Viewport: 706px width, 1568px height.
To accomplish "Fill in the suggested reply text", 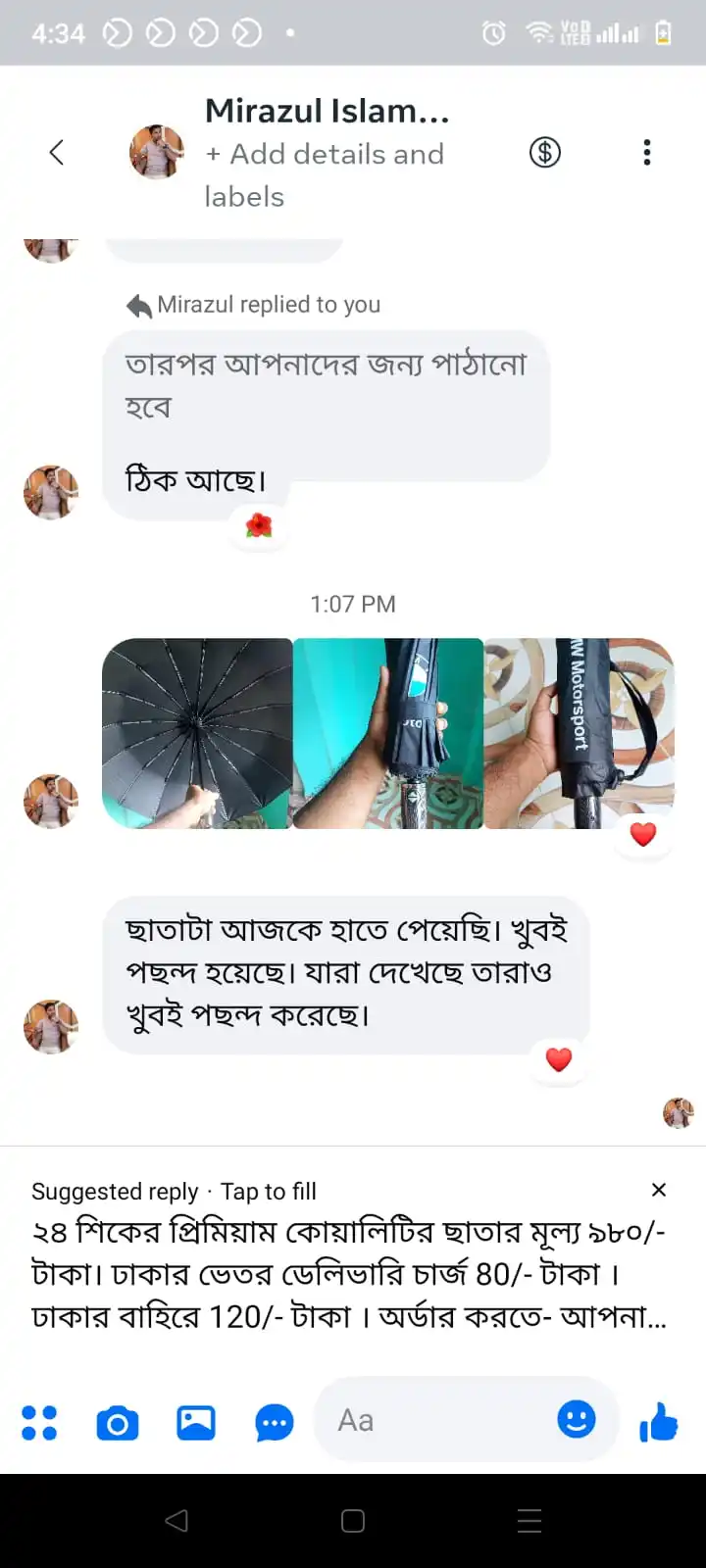I will [348, 1274].
